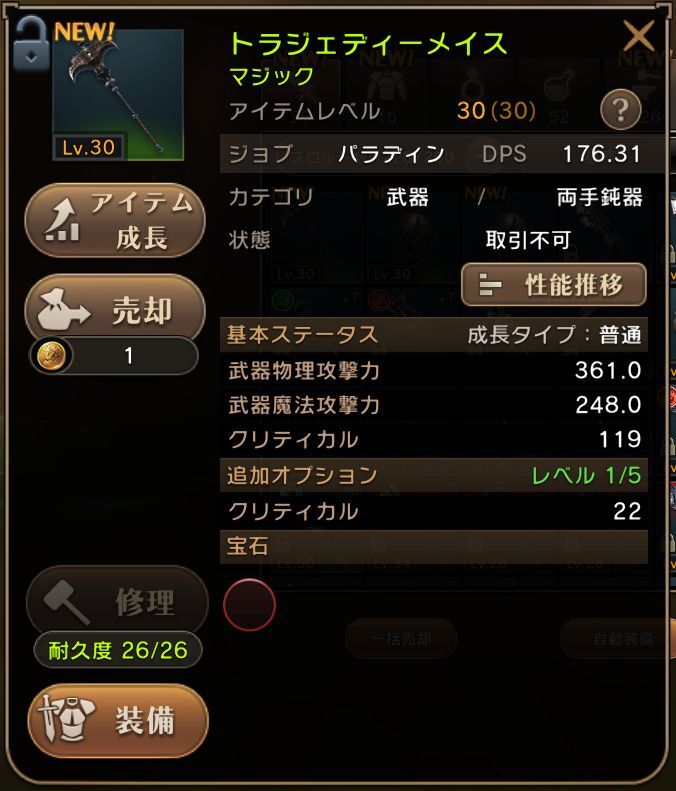View 性能推移 performance progression
Viewport: 676px width, 791px height.
click(553, 285)
